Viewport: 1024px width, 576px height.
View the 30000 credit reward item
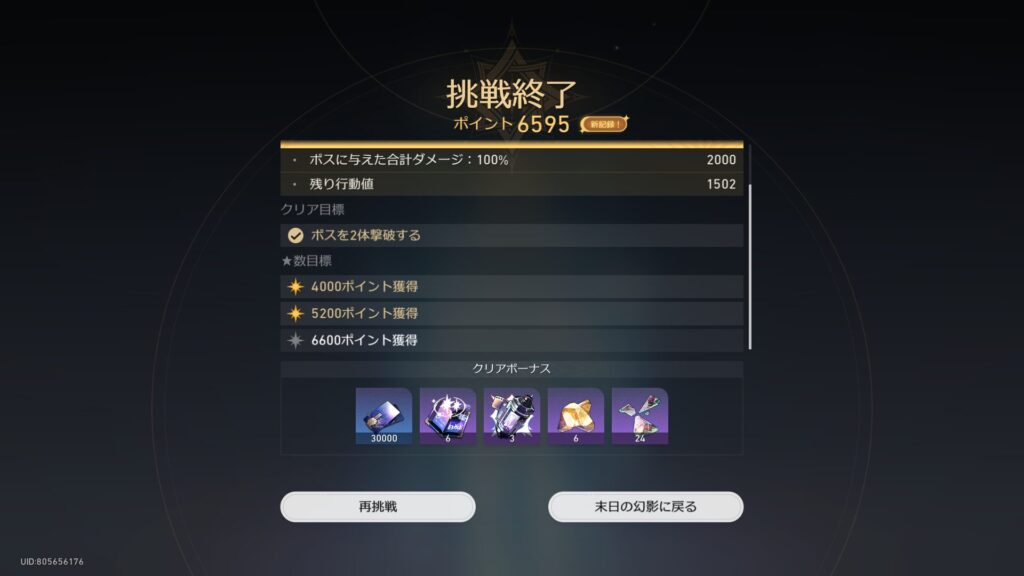point(384,415)
